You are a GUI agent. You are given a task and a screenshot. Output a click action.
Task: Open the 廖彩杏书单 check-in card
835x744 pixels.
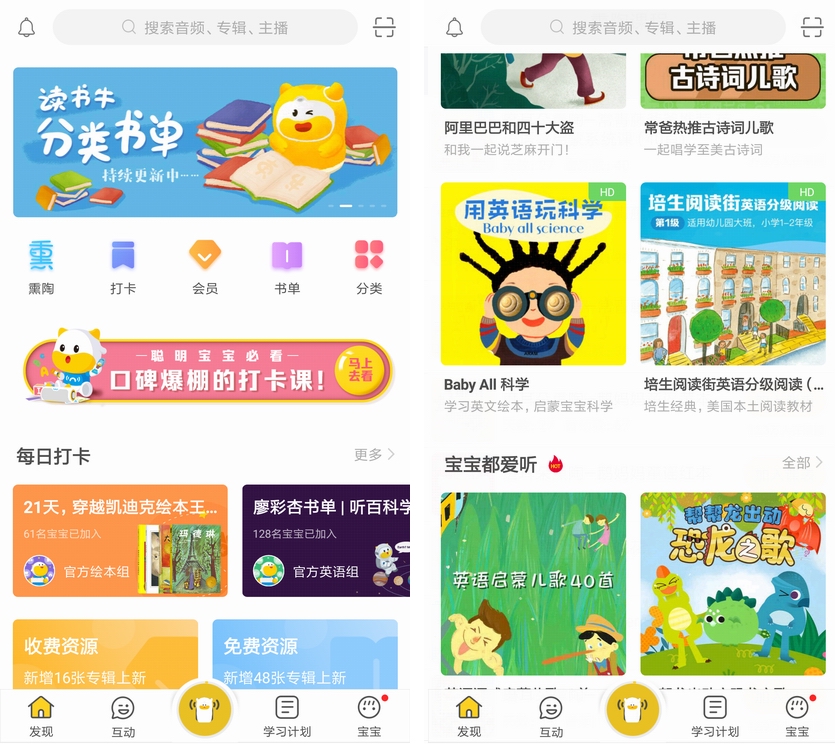click(x=326, y=540)
